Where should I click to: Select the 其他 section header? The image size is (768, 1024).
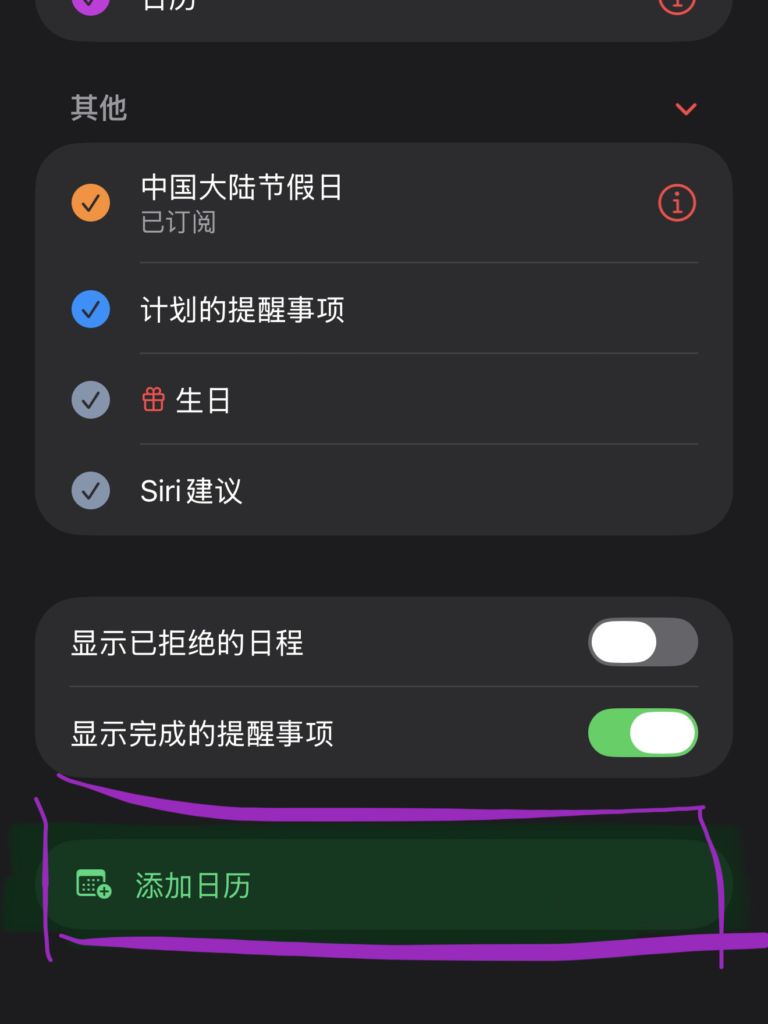[x=98, y=107]
